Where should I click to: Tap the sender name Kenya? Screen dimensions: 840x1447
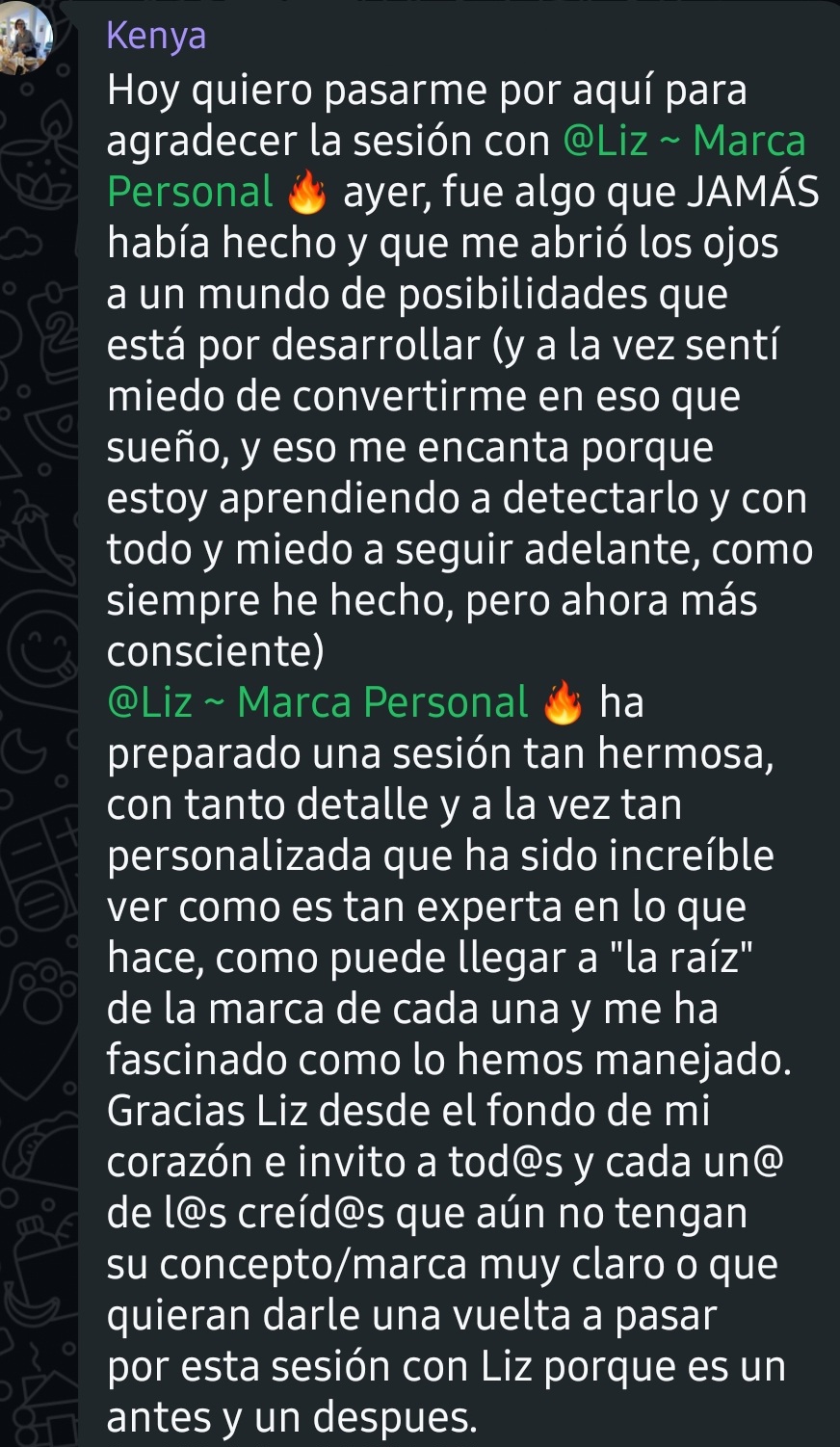pyautogui.click(x=156, y=36)
